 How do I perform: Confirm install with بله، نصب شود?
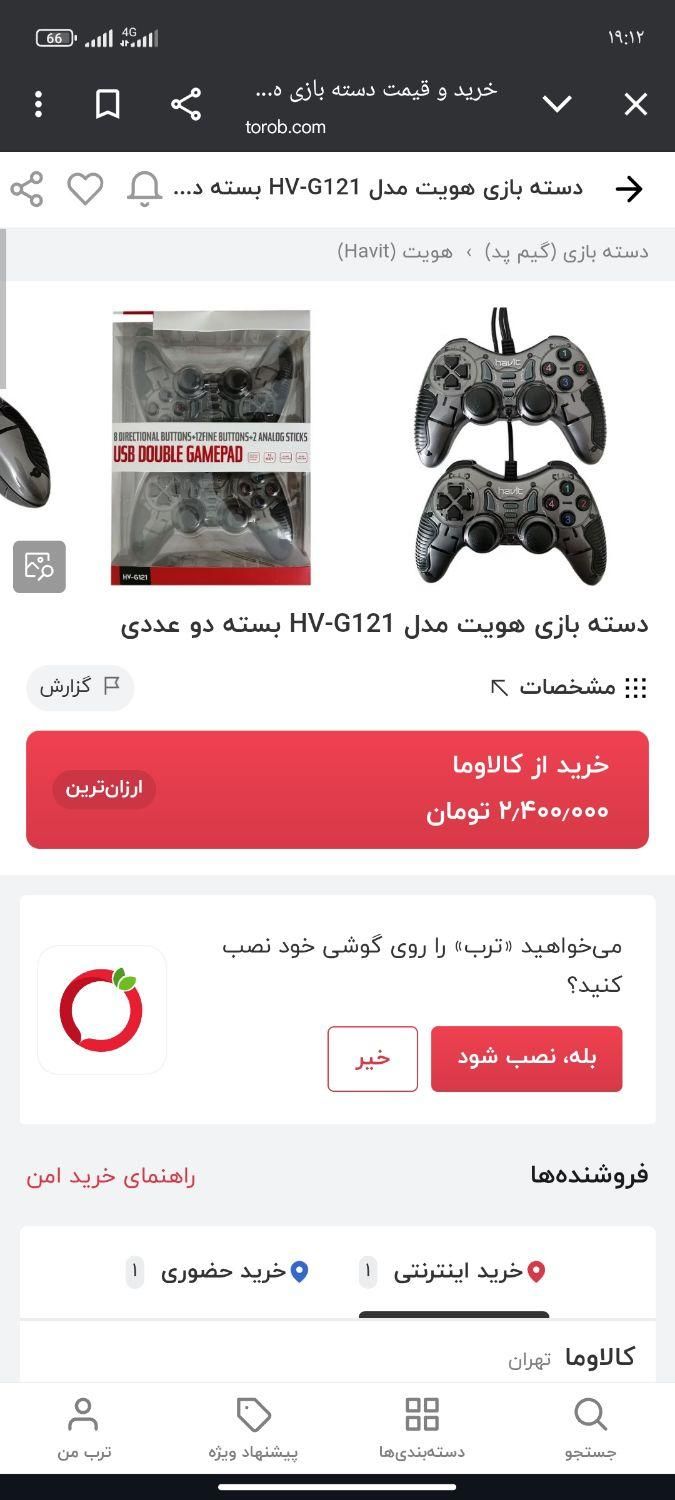point(526,1058)
